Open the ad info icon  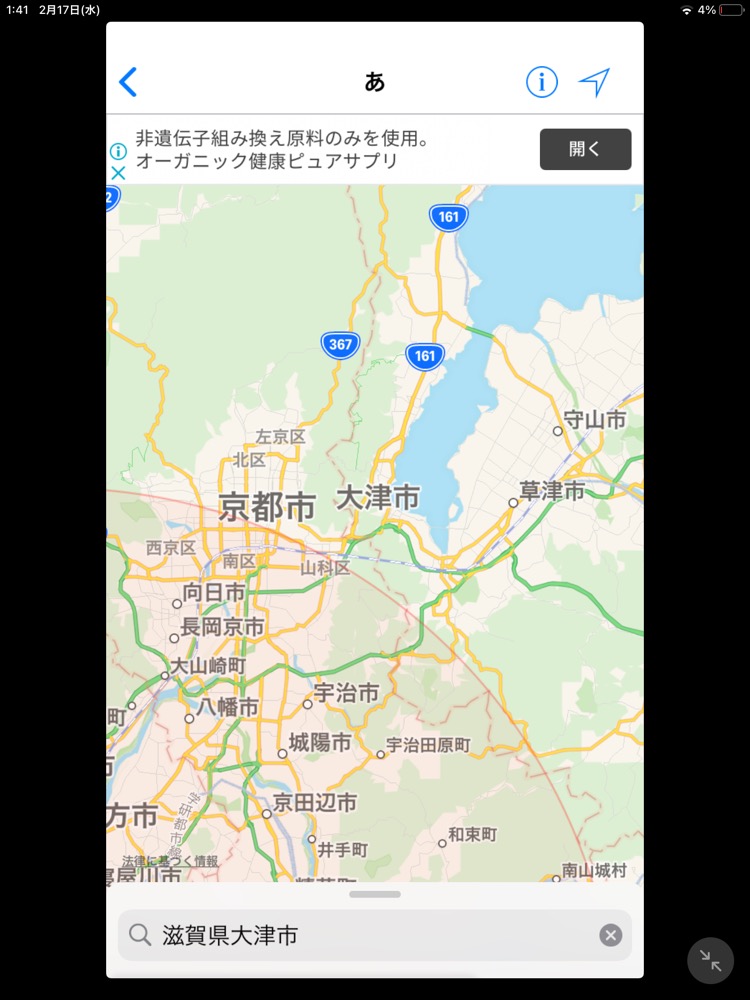click(118, 152)
